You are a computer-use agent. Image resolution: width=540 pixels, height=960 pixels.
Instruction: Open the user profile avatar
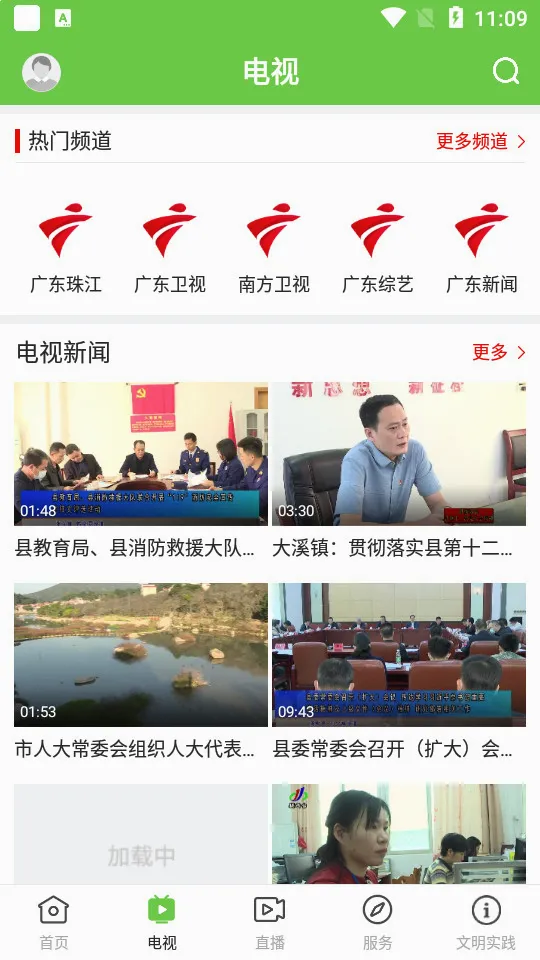pos(42,72)
